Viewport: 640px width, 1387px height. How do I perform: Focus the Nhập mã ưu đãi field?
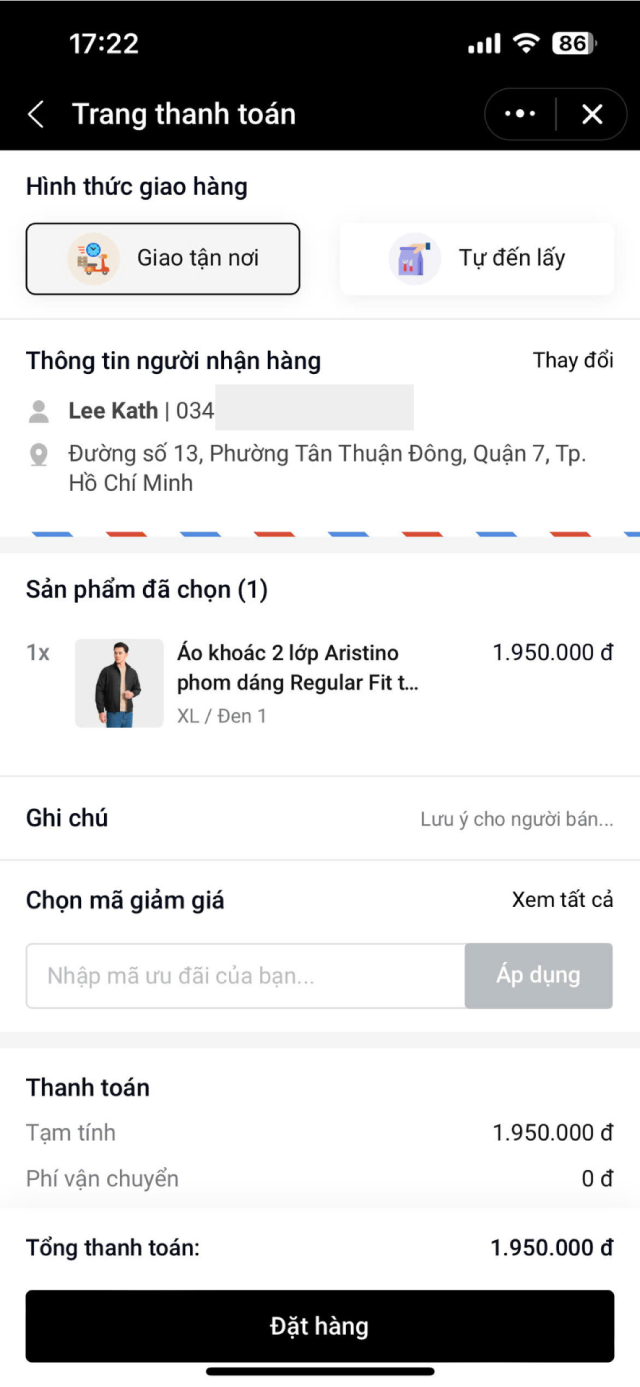pyautogui.click(x=246, y=976)
